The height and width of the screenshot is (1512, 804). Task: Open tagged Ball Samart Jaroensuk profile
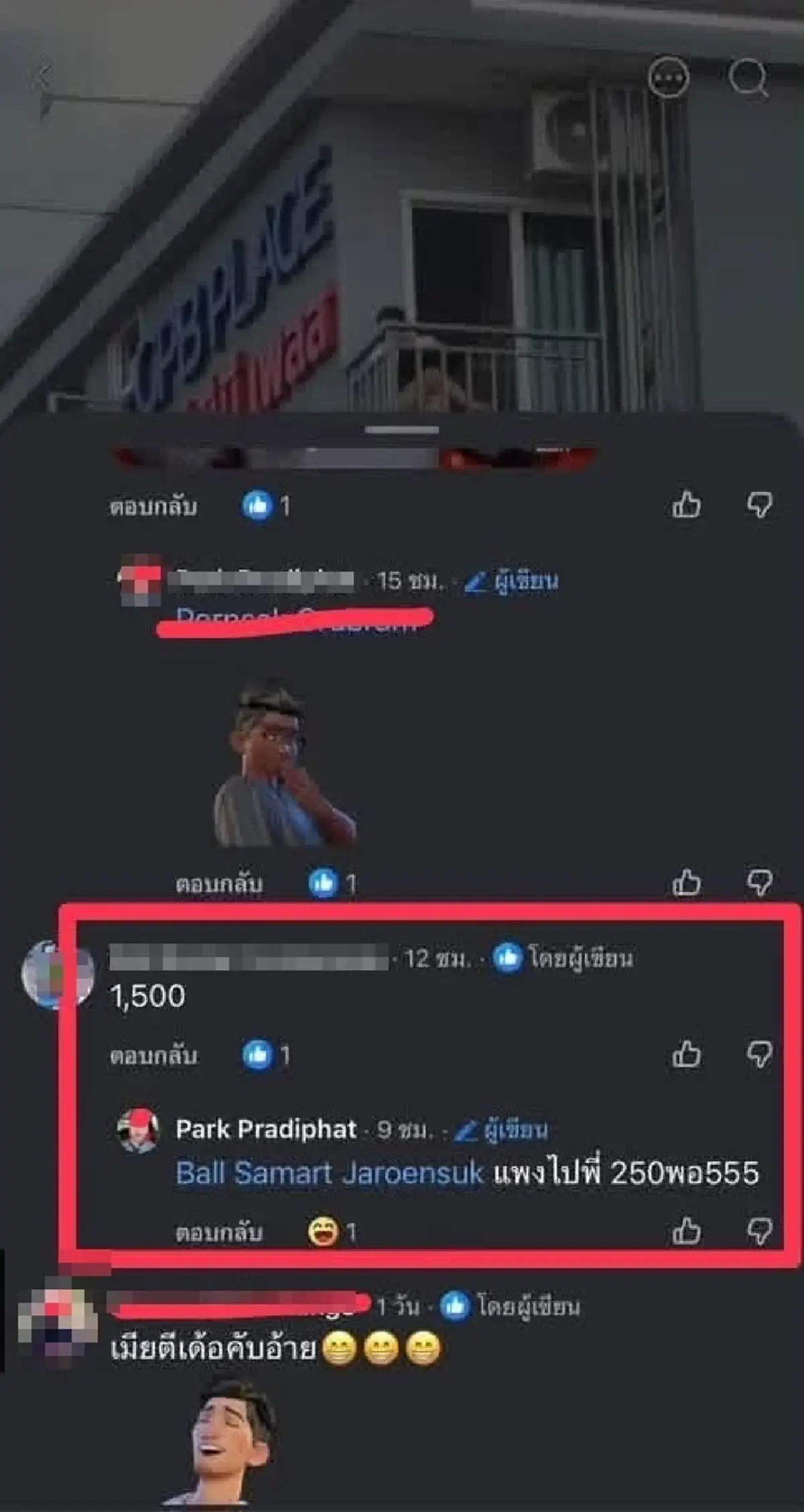pos(329,1172)
